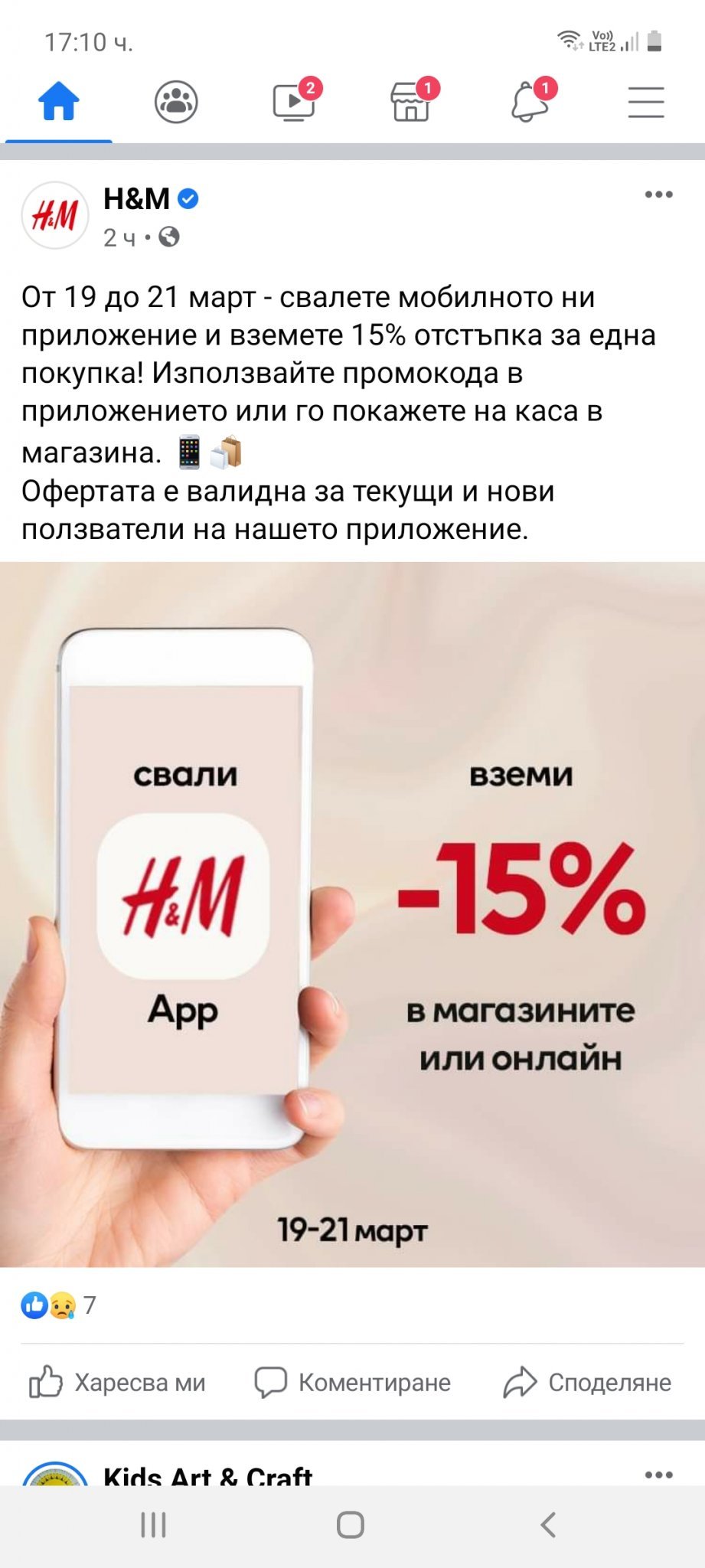Open the hamburger menu tab

click(x=646, y=102)
